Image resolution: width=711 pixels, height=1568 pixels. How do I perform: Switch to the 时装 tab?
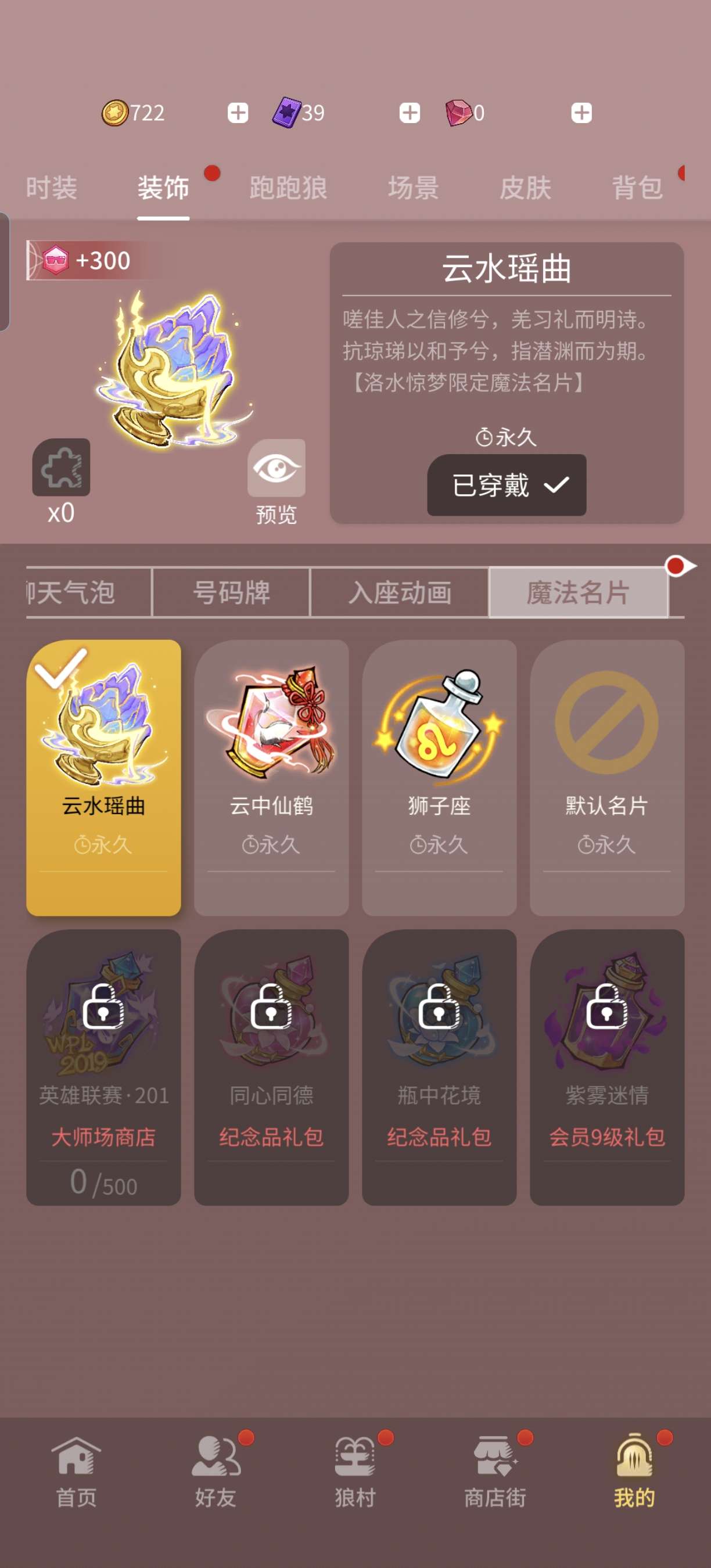point(52,188)
